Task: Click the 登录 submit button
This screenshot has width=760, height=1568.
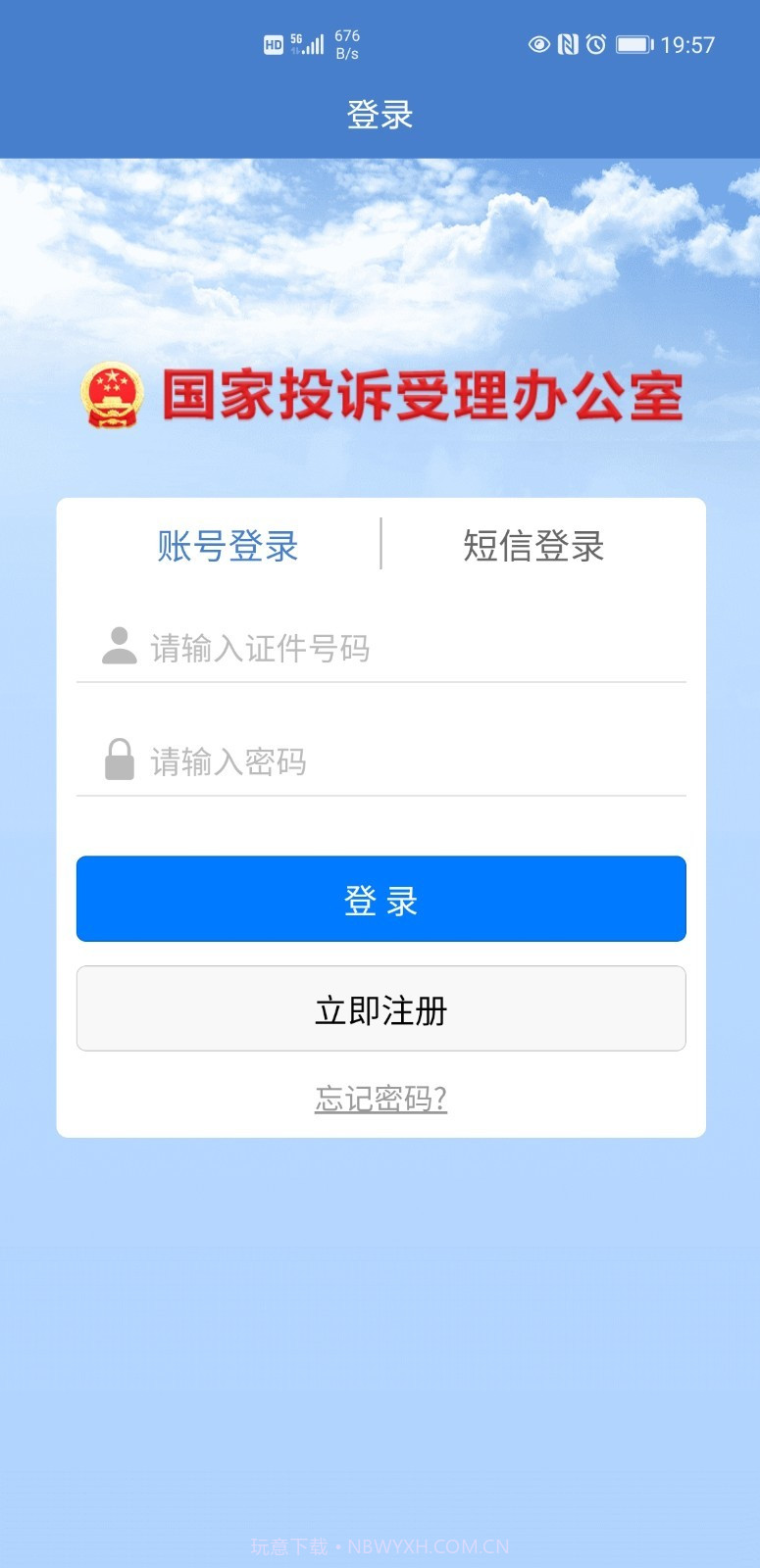Action: (380, 899)
